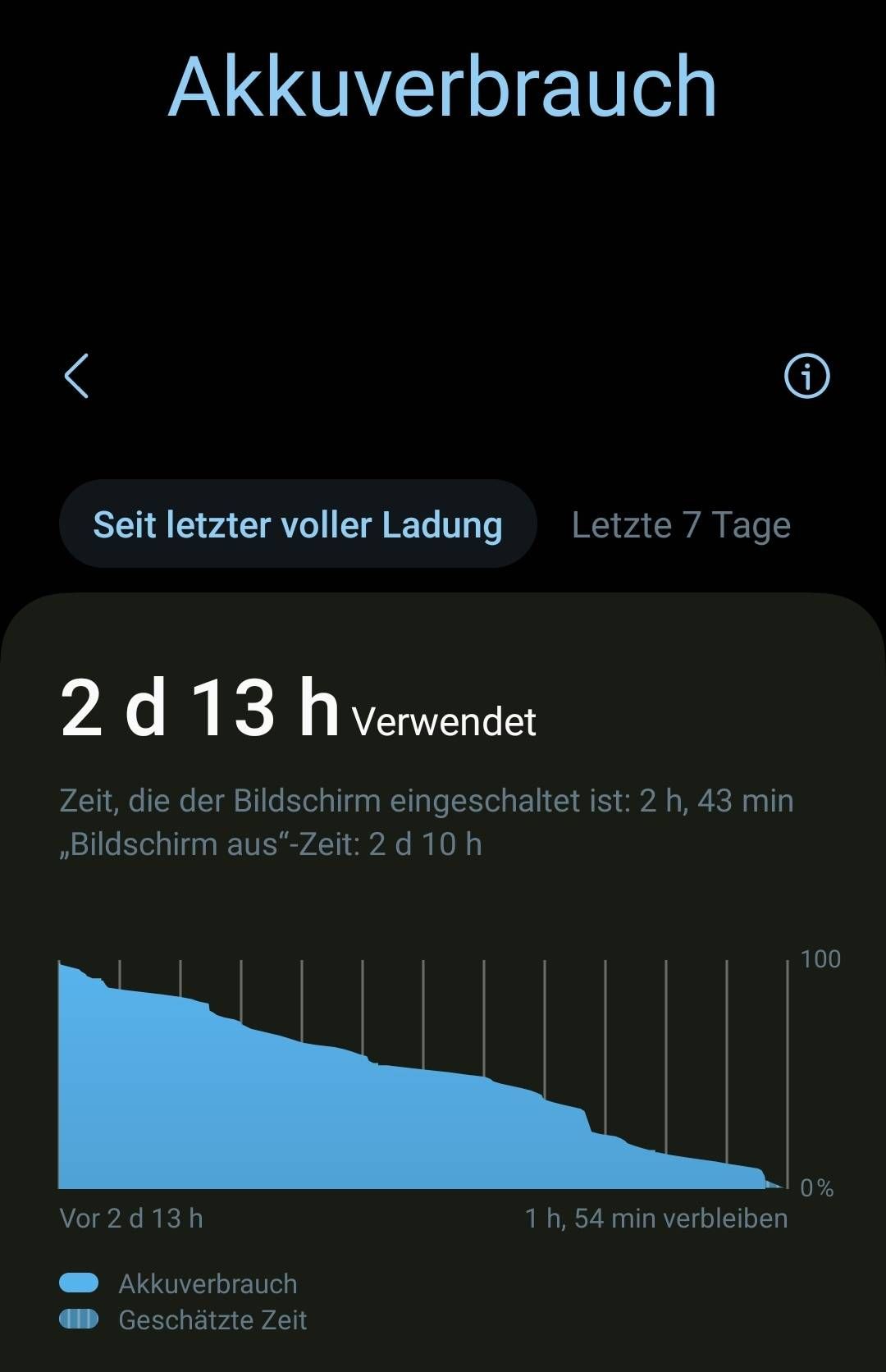Select Seit letzter voller Ladung tab

tap(298, 525)
